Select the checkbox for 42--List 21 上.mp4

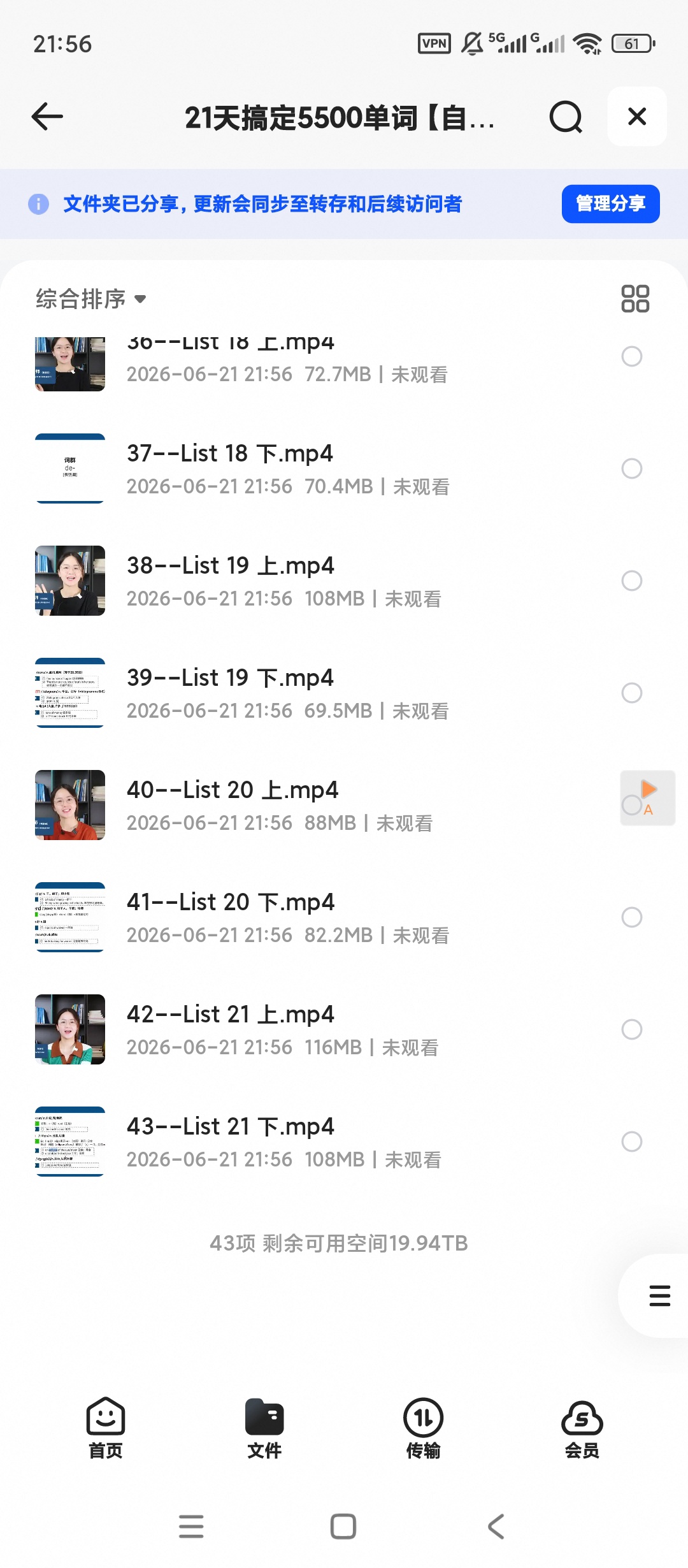631,1029
